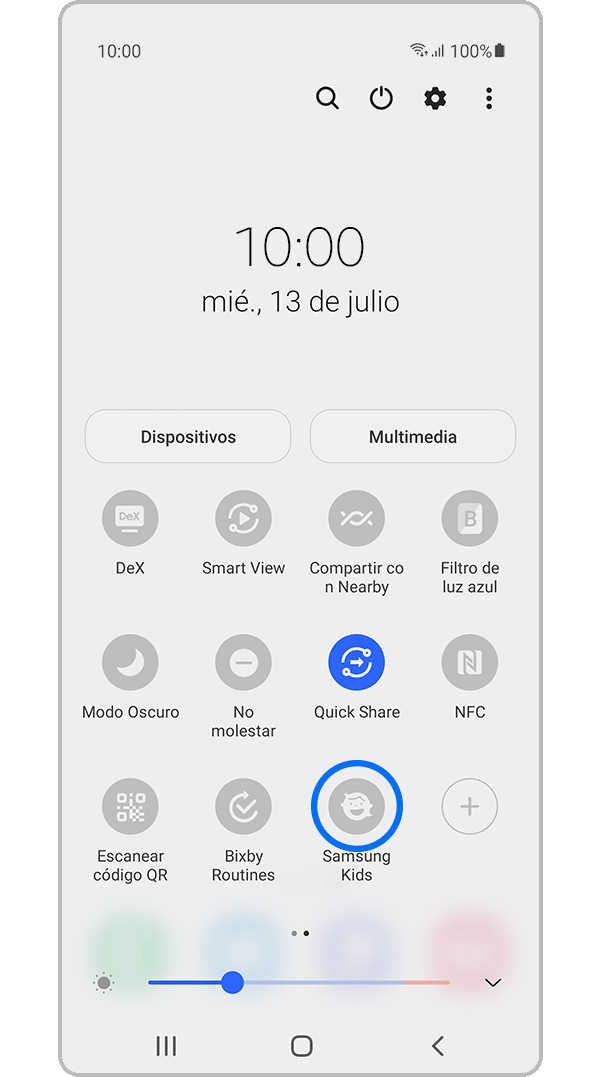Open the quick panel search
600x1077 pixels.
[x=327, y=98]
